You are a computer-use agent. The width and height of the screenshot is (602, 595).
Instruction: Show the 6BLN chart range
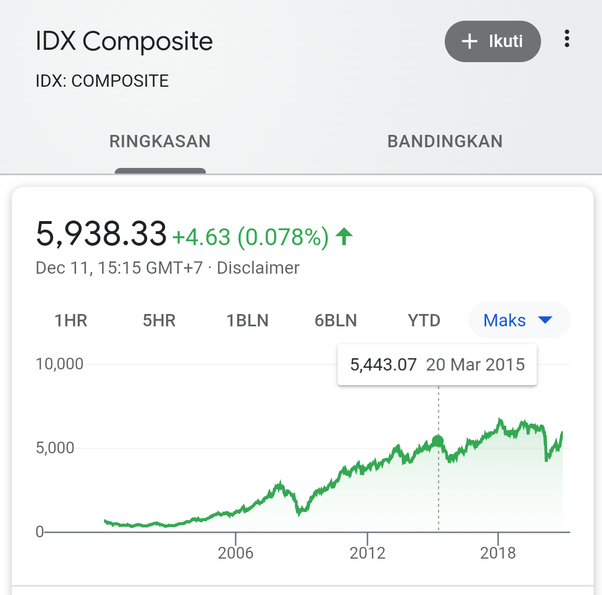click(336, 321)
